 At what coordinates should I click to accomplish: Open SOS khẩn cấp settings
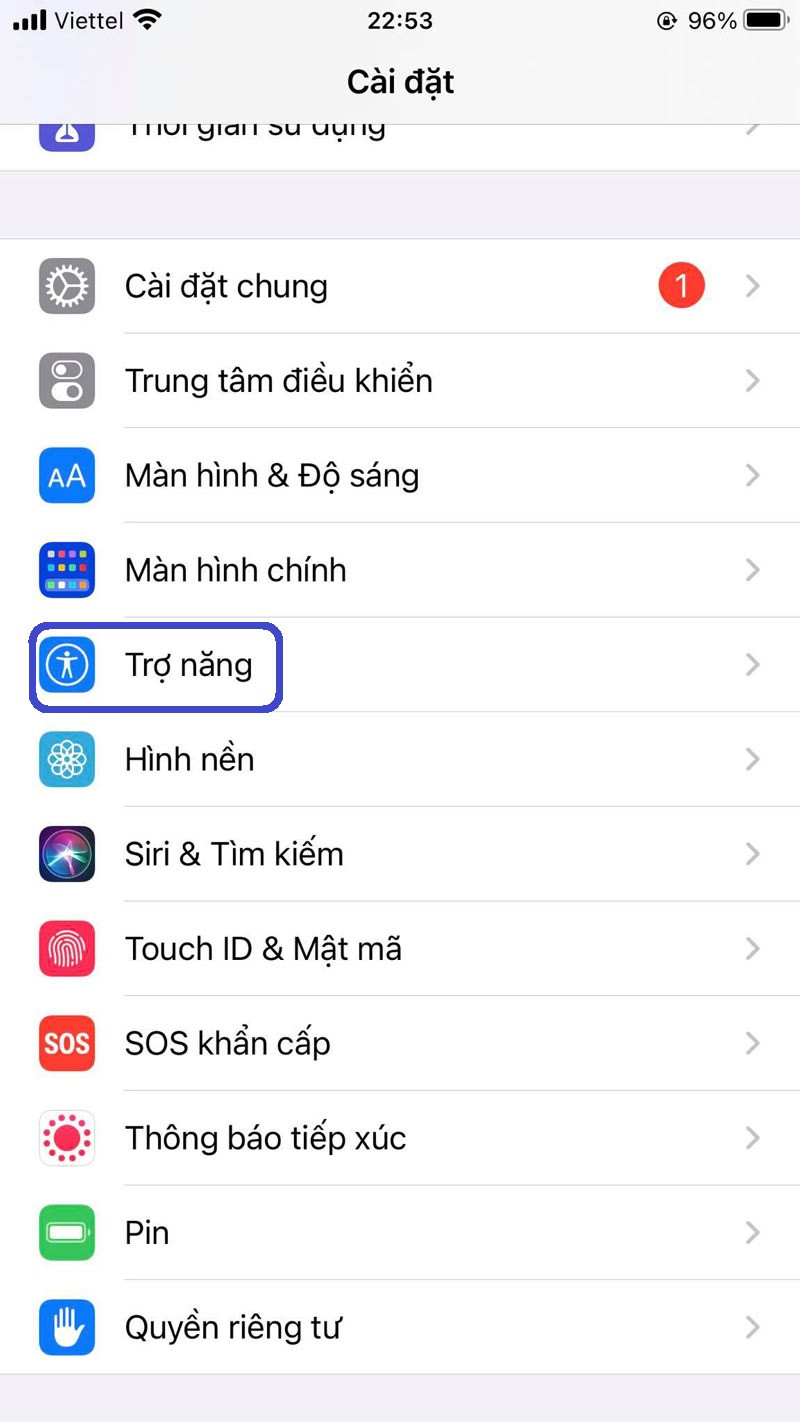(400, 1043)
